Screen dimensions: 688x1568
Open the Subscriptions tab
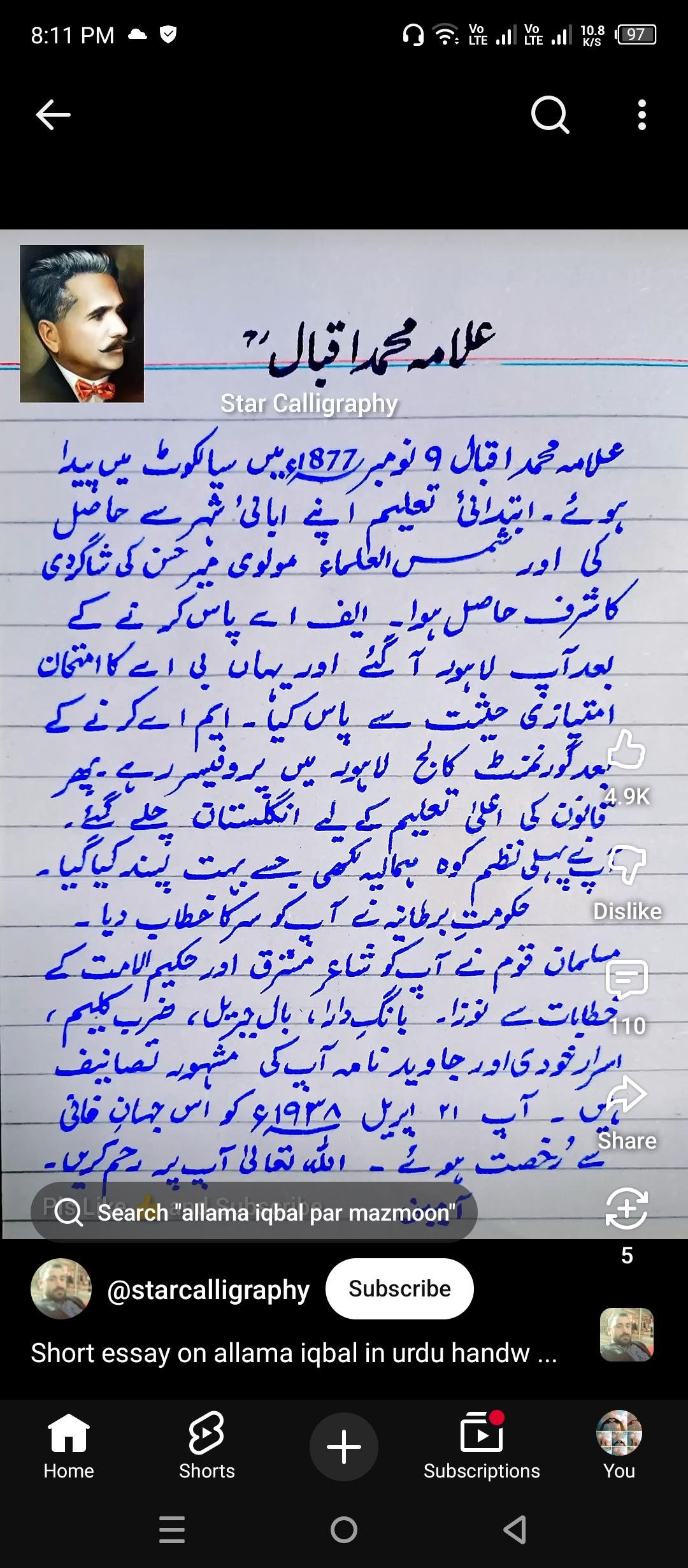[482, 1446]
